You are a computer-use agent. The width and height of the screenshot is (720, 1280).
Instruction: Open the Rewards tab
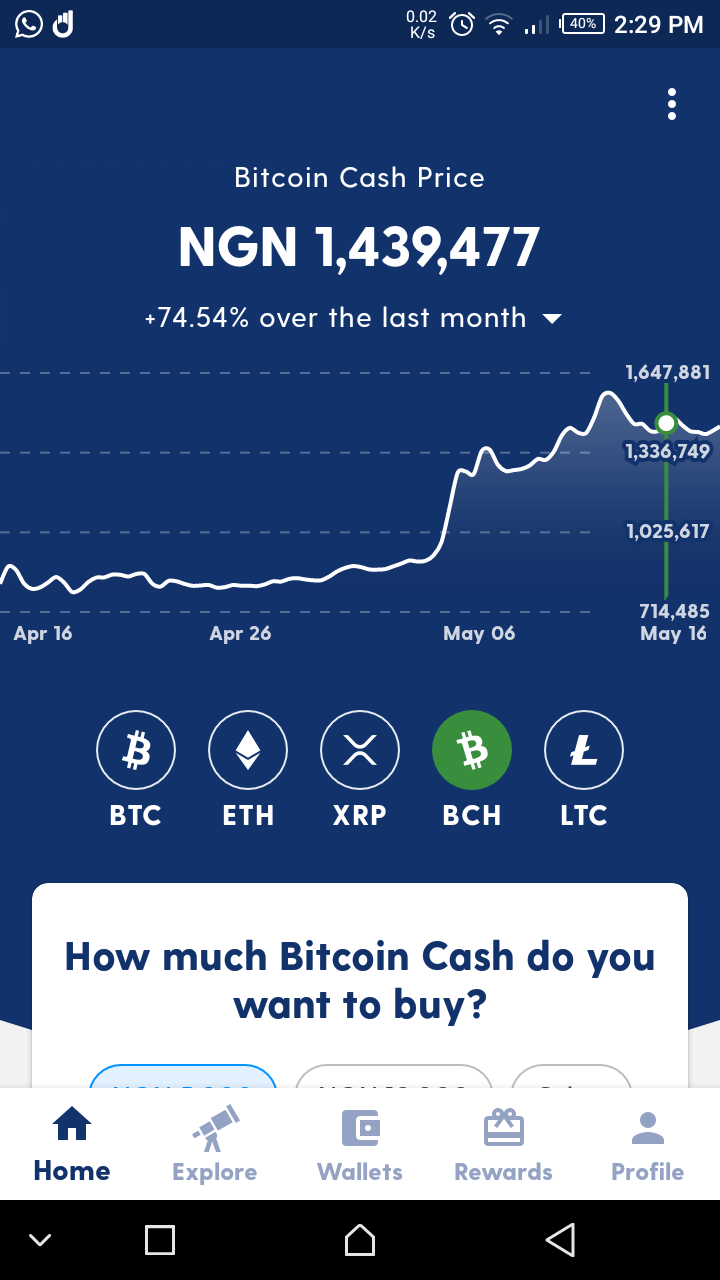504,1144
